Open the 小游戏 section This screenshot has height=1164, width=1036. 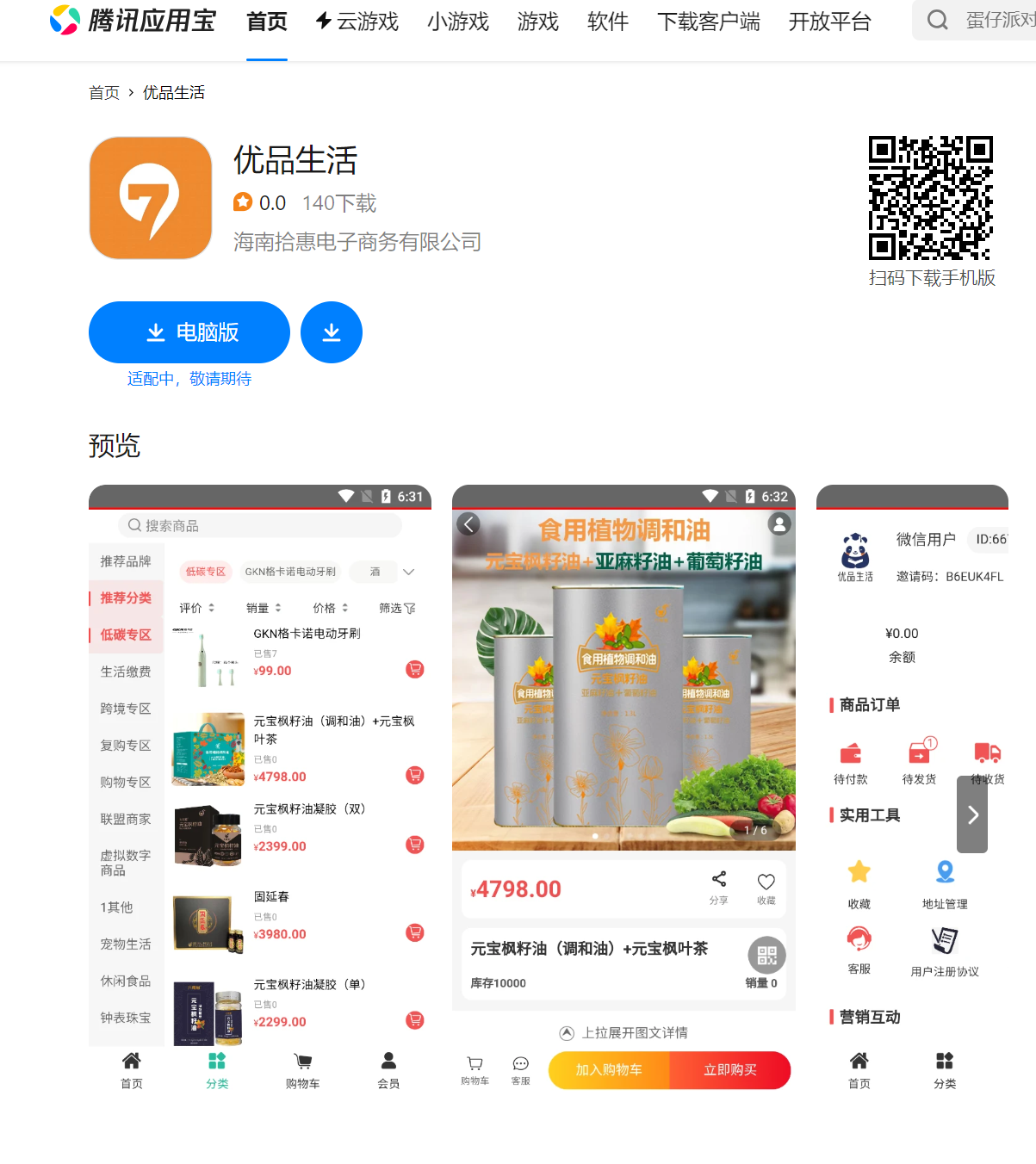click(x=458, y=22)
